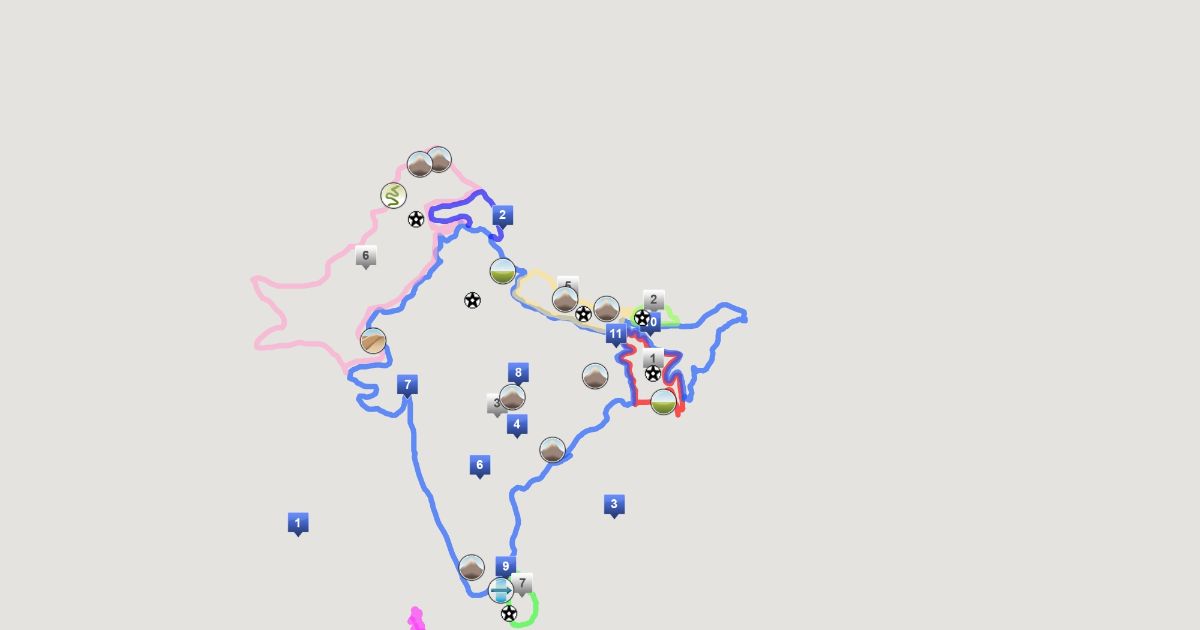Open the blue marker numbered 7
This screenshot has width=1200, height=630.
click(407, 385)
